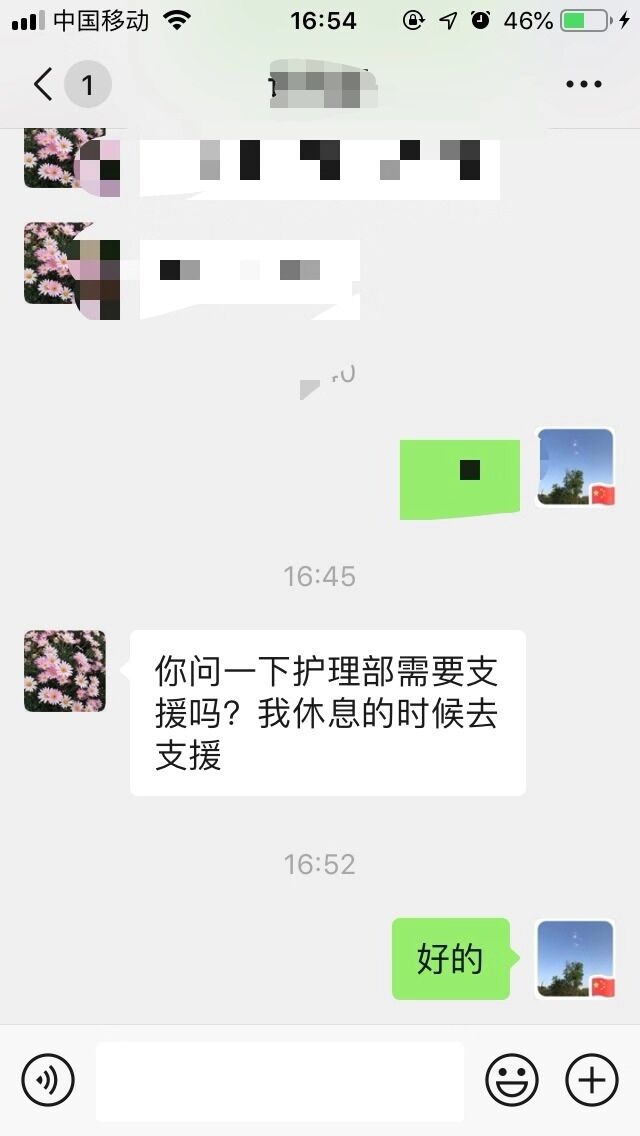Switch to voice message input
Image resolution: width=640 pixels, height=1136 pixels.
[x=48, y=1080]
